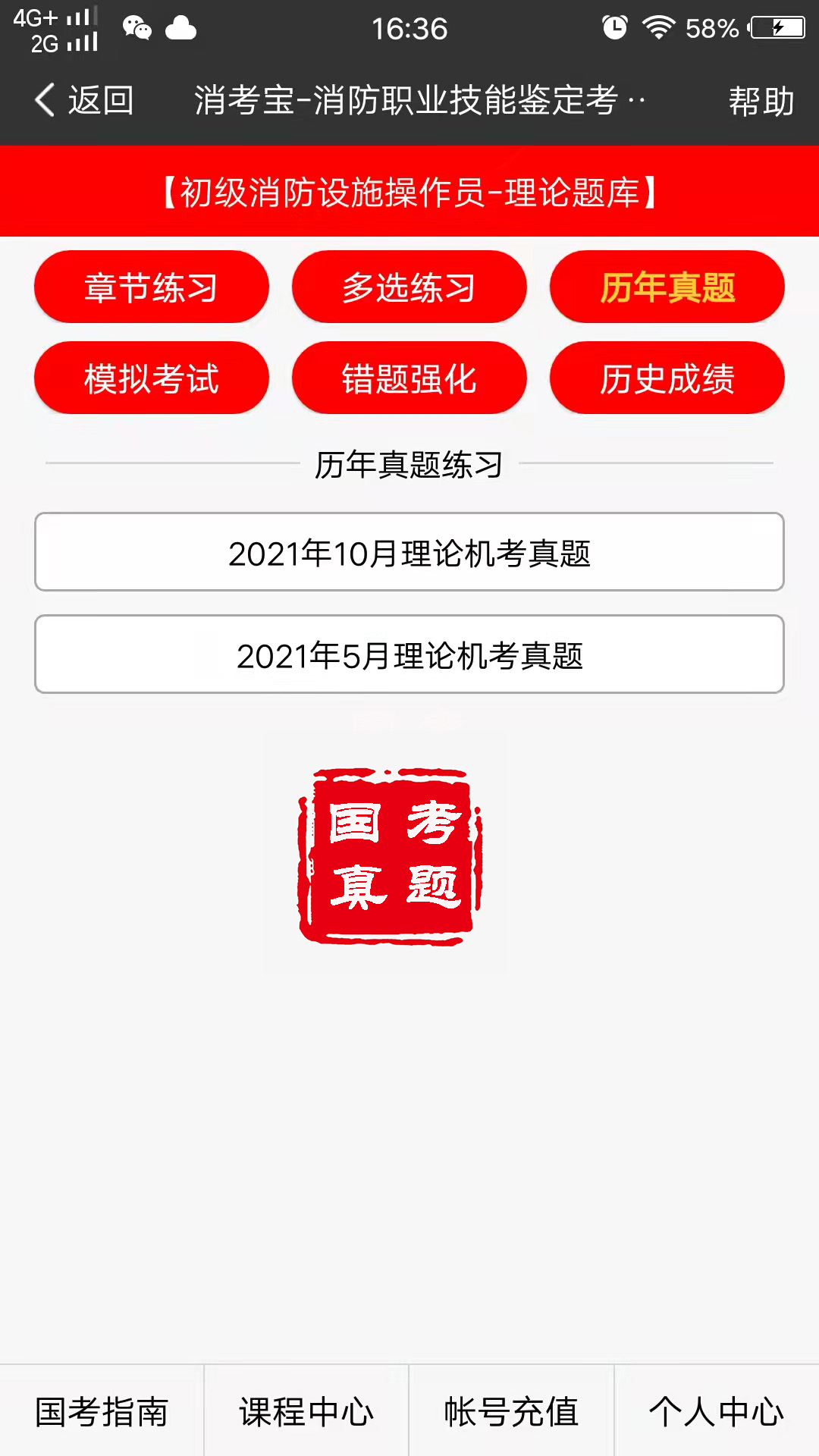Begin a 模拟考试 mock exam

pos(152,378)
